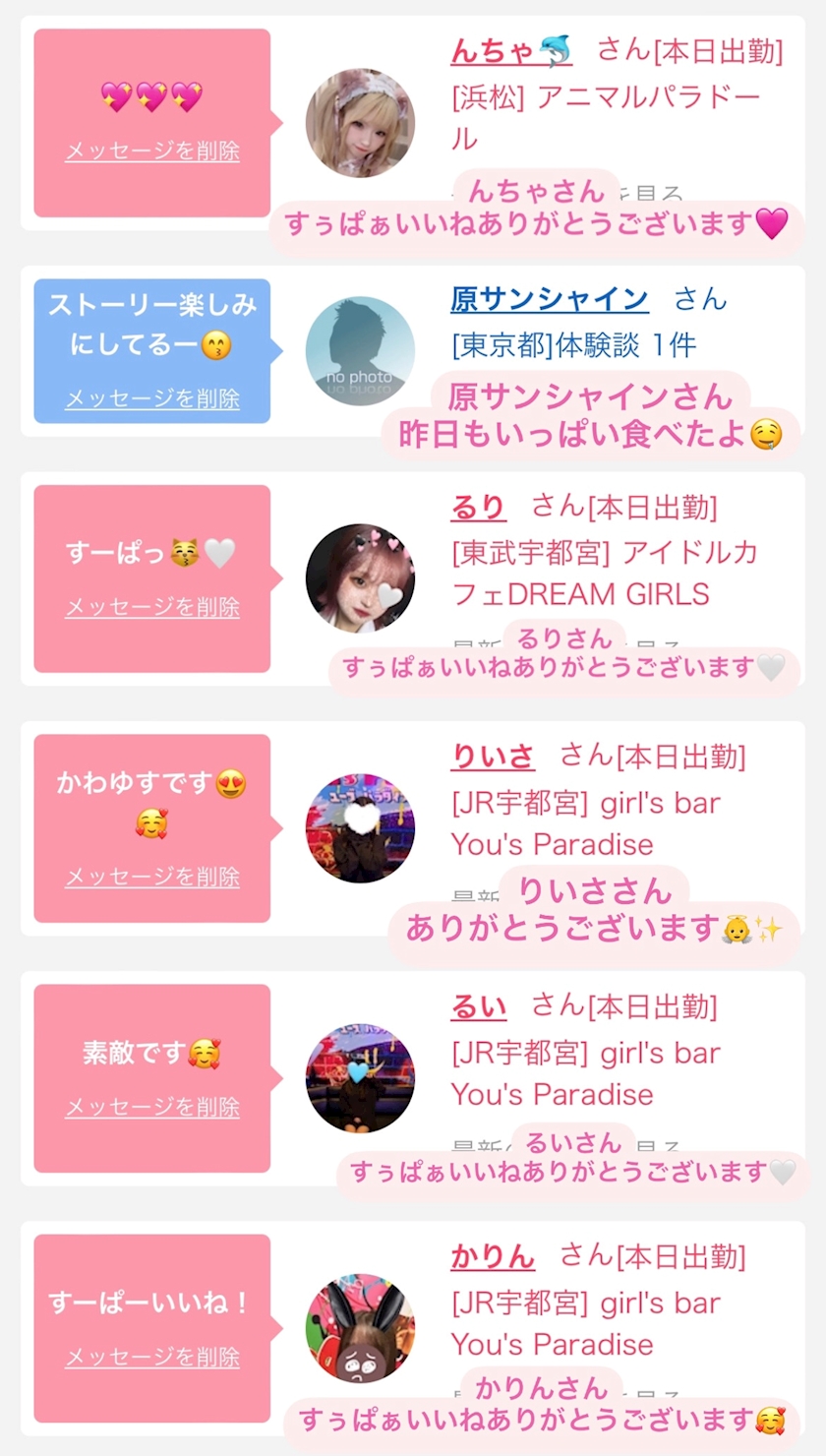
Task: View るり's profile photo
Action: (360, 578)
